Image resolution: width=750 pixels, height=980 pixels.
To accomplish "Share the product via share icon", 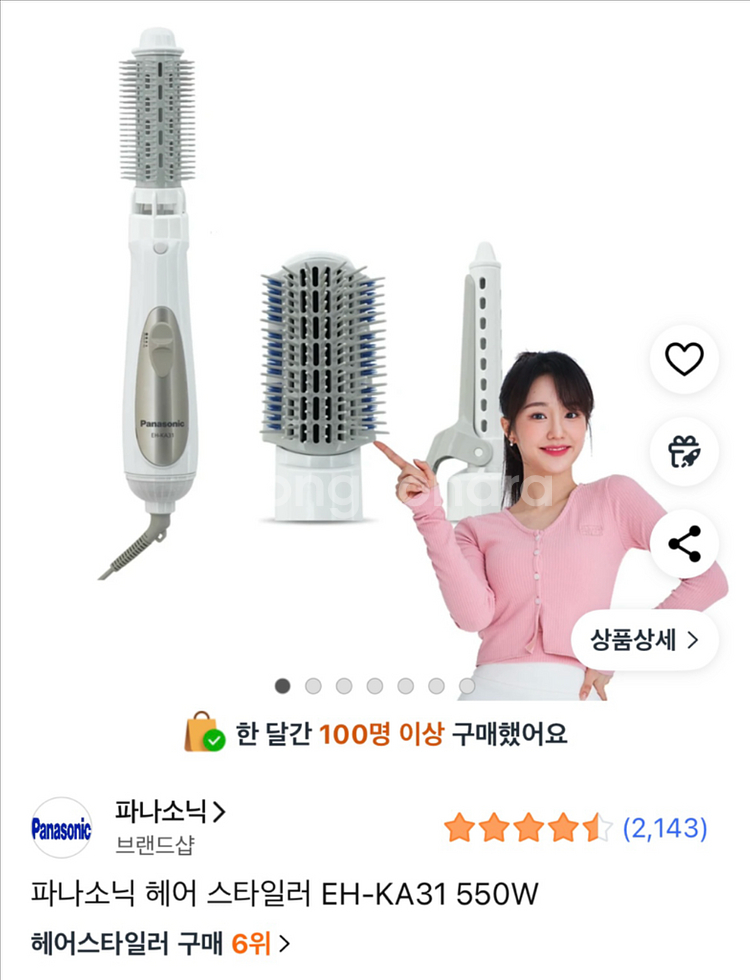I will [684, 542].
